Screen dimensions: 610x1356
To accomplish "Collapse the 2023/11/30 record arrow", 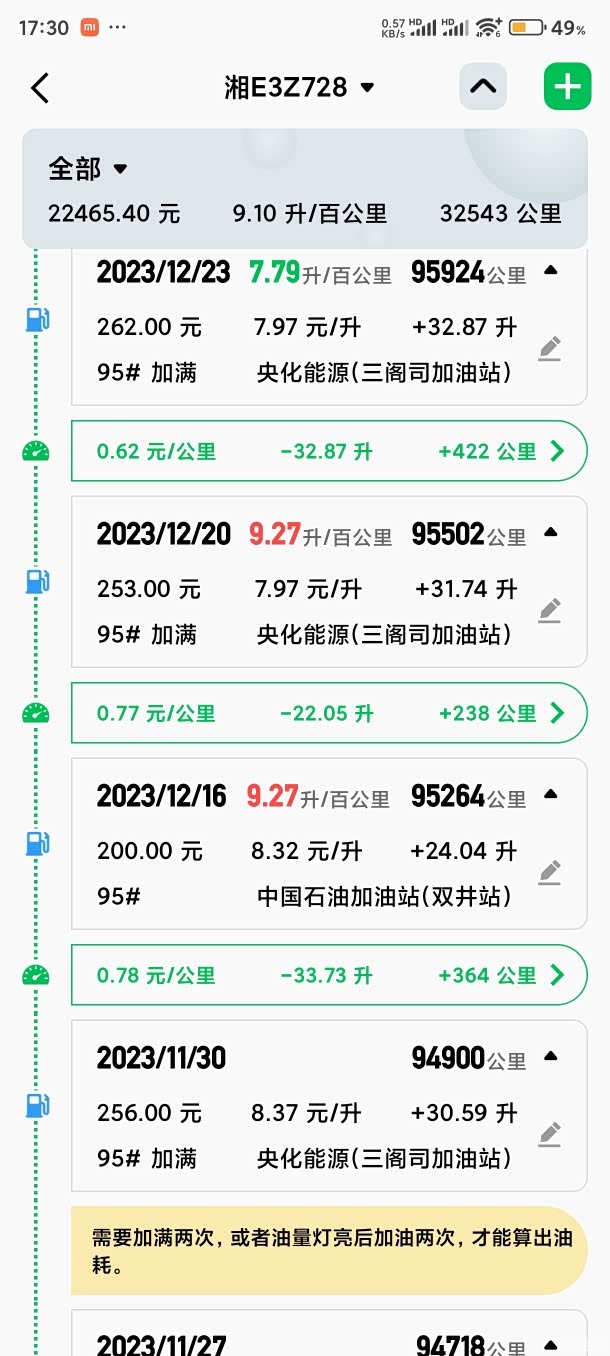I will 550,1057.
